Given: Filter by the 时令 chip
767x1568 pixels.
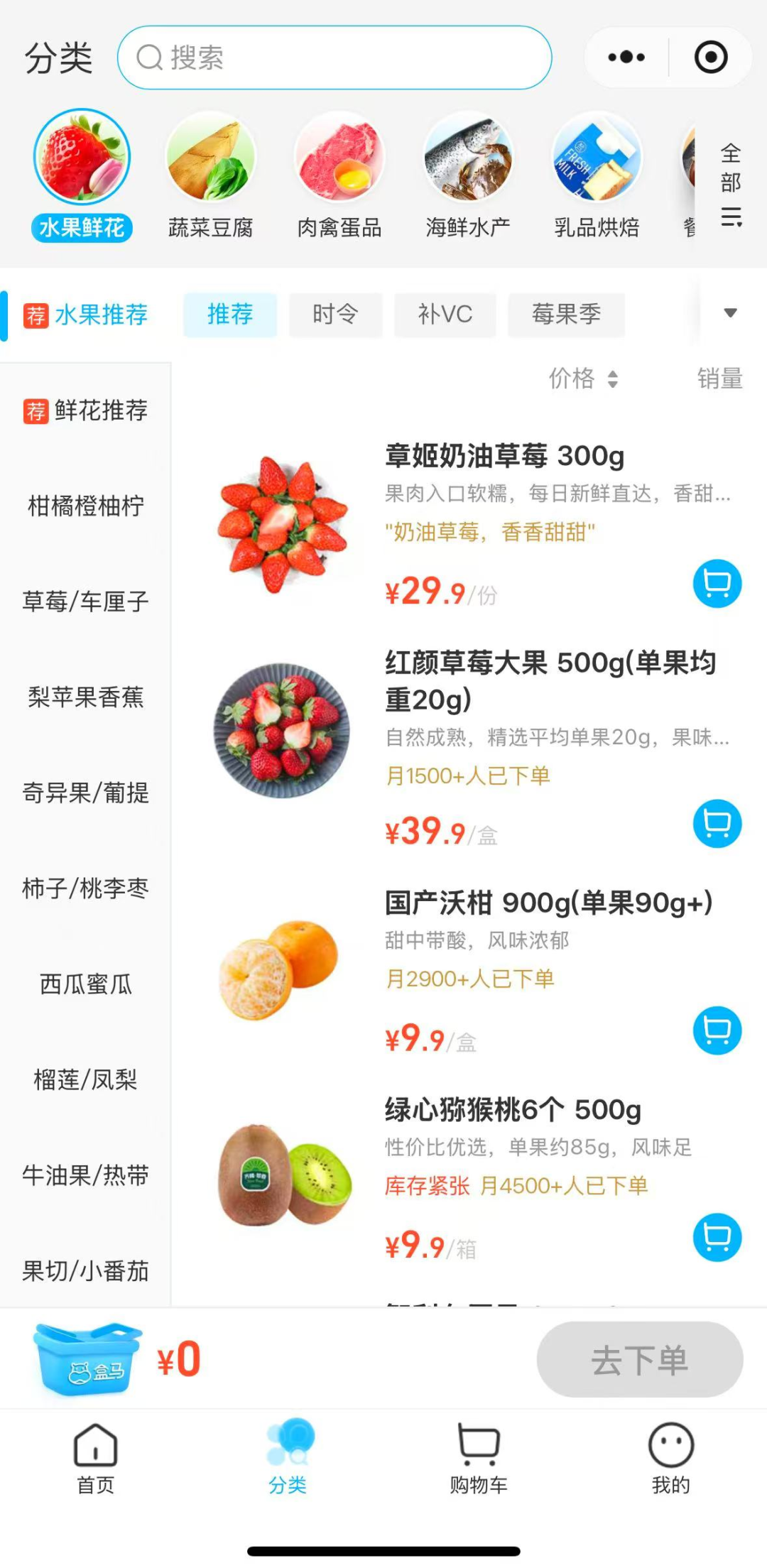Looking at the screenshot, I should point(335,314).
